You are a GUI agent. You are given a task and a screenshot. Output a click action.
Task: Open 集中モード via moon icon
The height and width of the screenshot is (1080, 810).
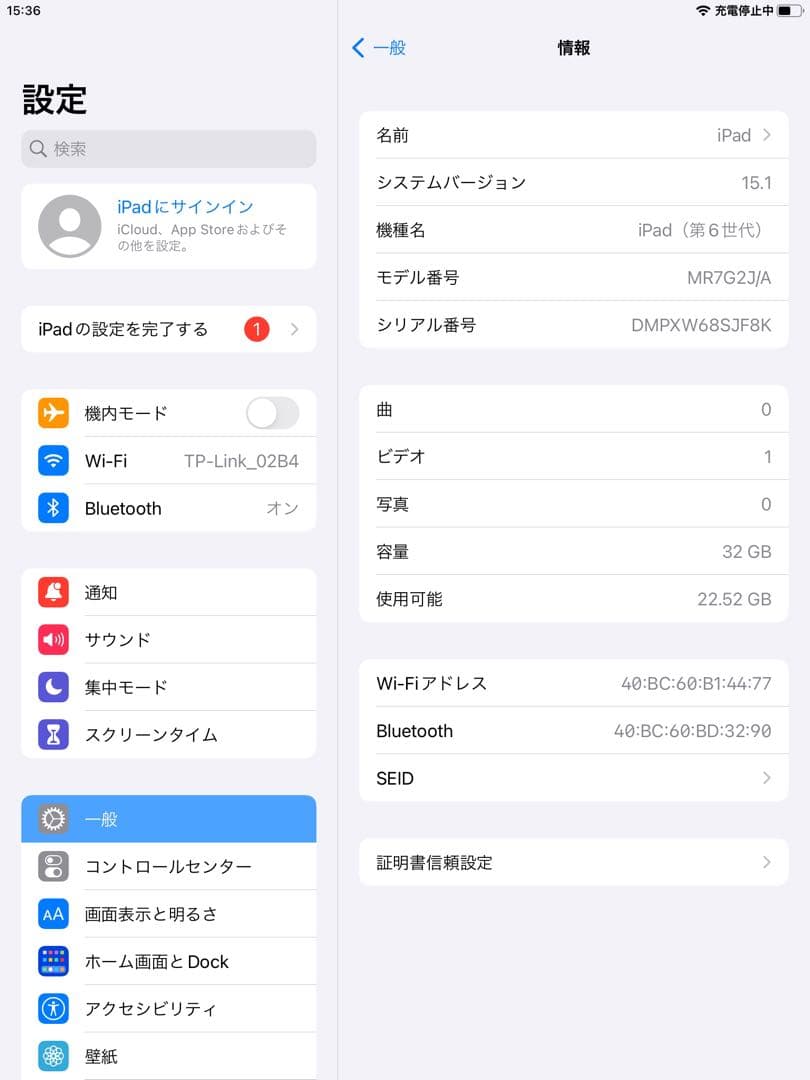coord(52,687)
